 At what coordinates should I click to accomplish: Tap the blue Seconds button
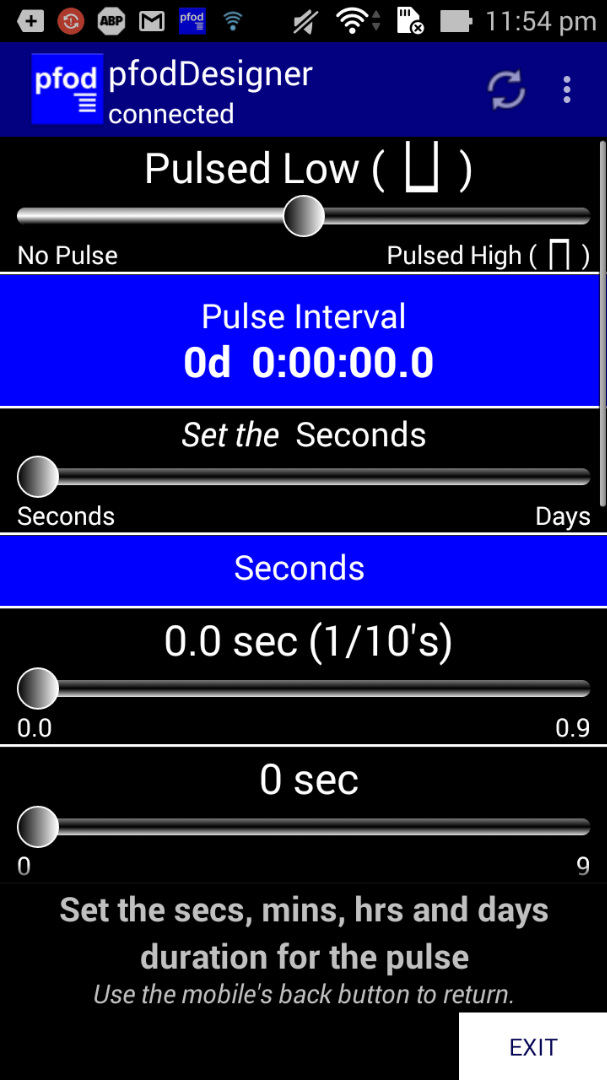pyautogui.click(x=303, y=569)
